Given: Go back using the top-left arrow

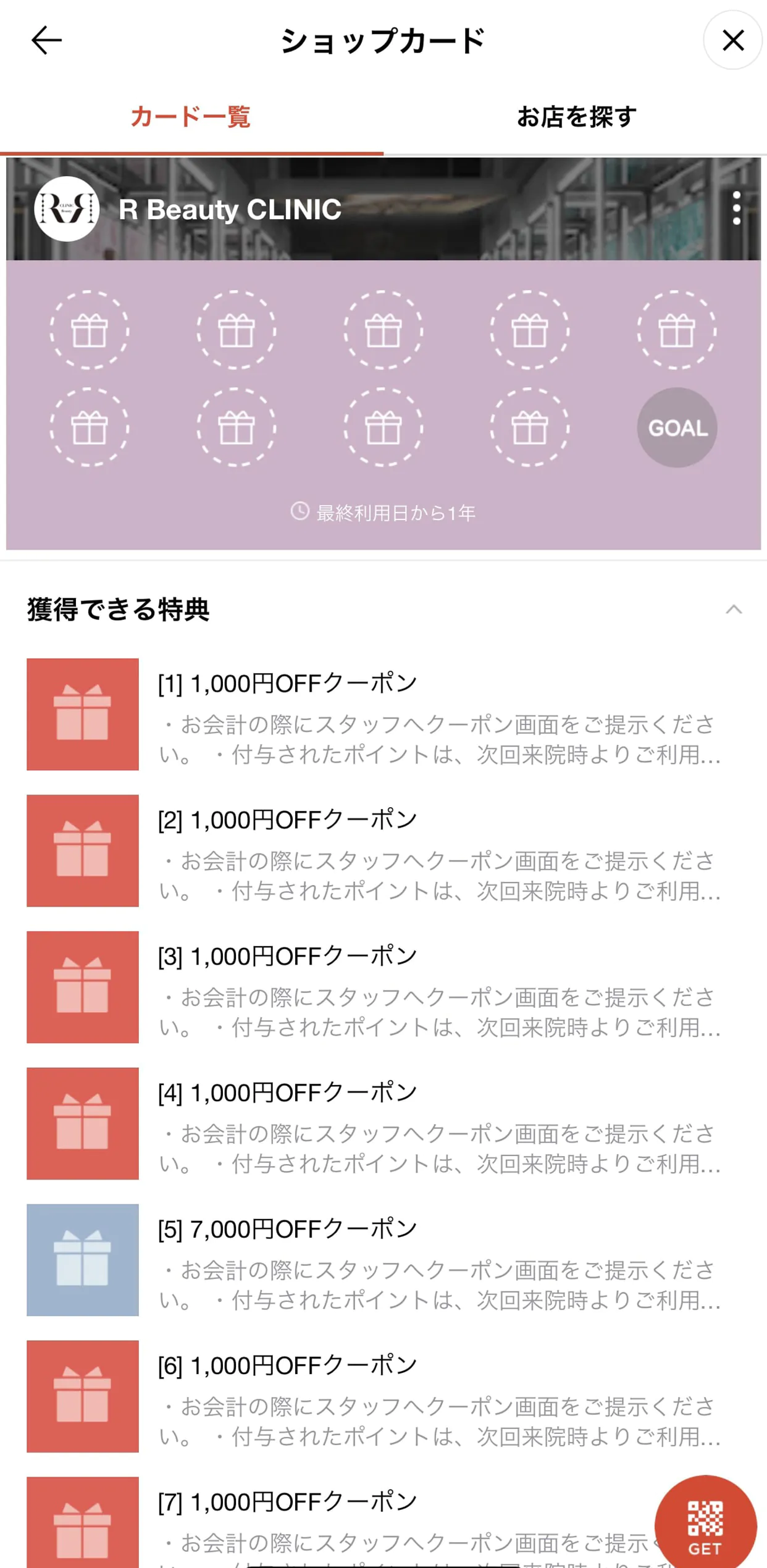Looking at the screenshot, I should tap(46, 41).
